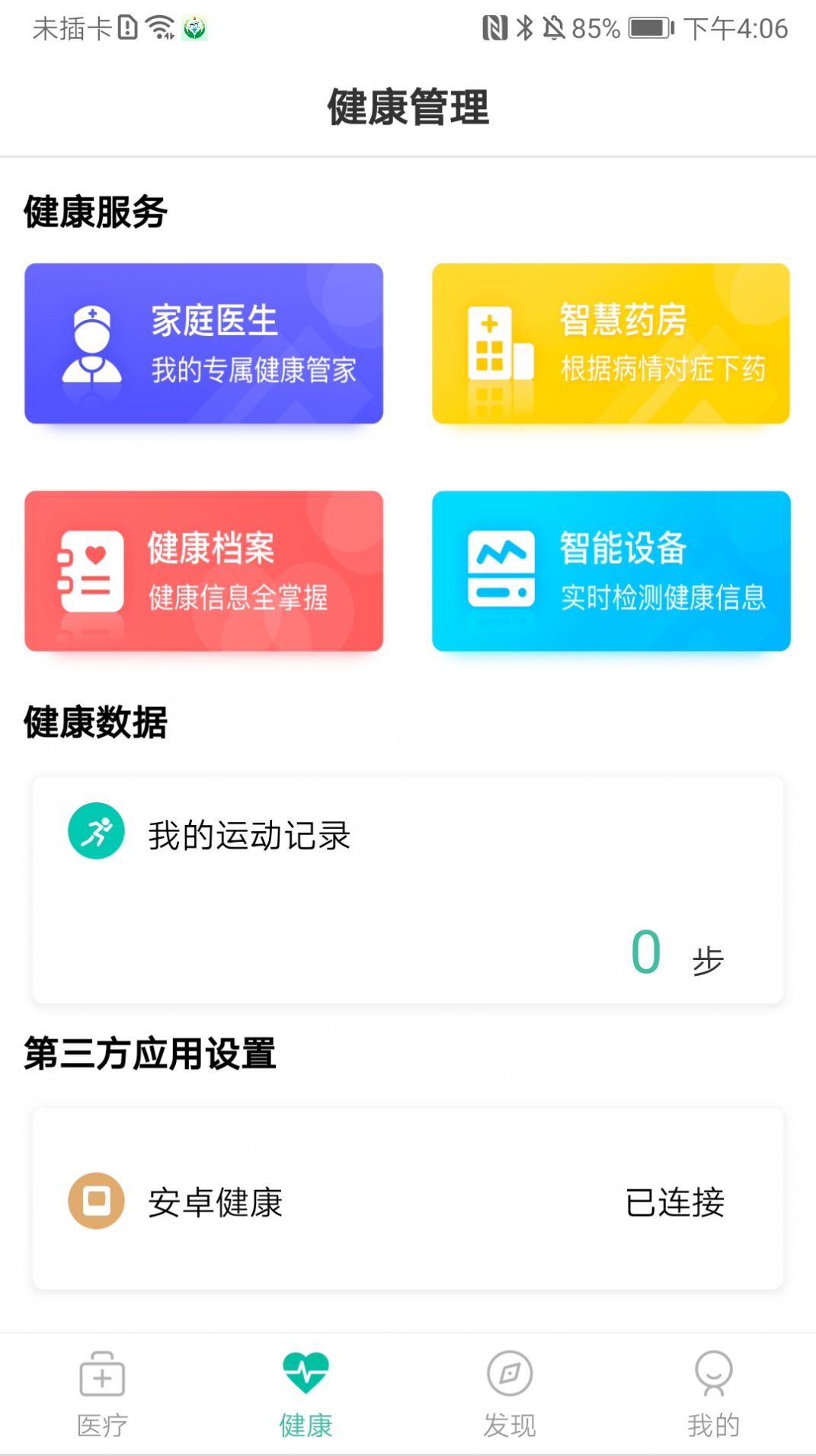816x1456 pixels.
Task: Tap the 已连接 connection status text
Action: (674, 1198)
